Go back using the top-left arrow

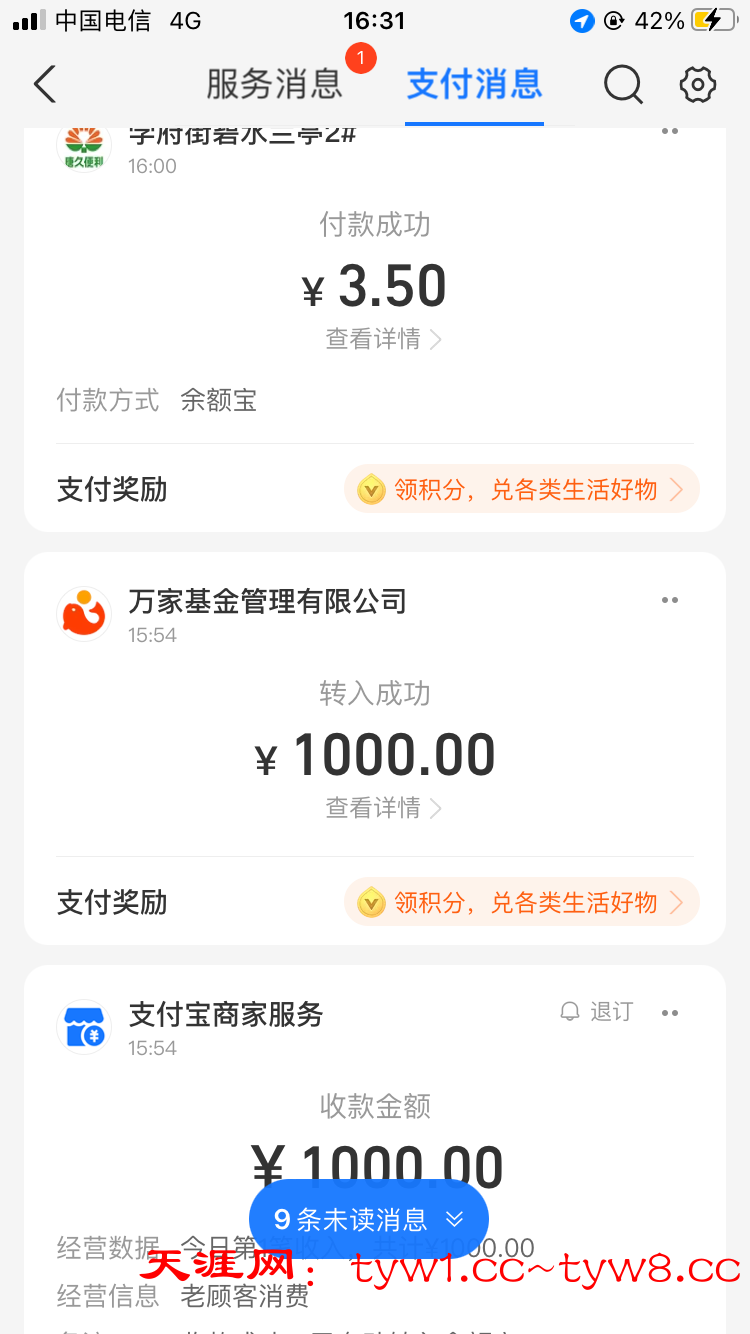click(45, 85)
